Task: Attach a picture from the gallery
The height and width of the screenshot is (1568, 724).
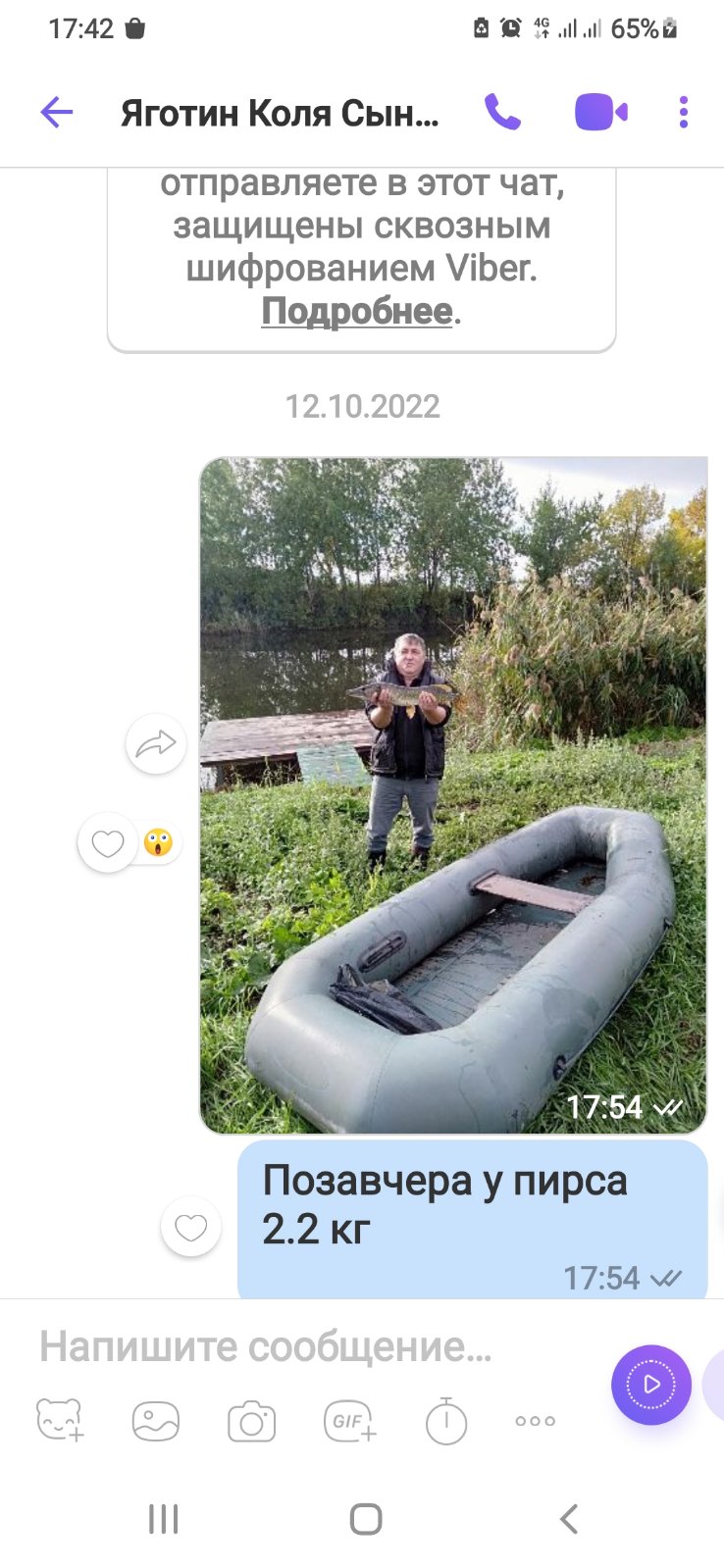Action: [156, 1420]
